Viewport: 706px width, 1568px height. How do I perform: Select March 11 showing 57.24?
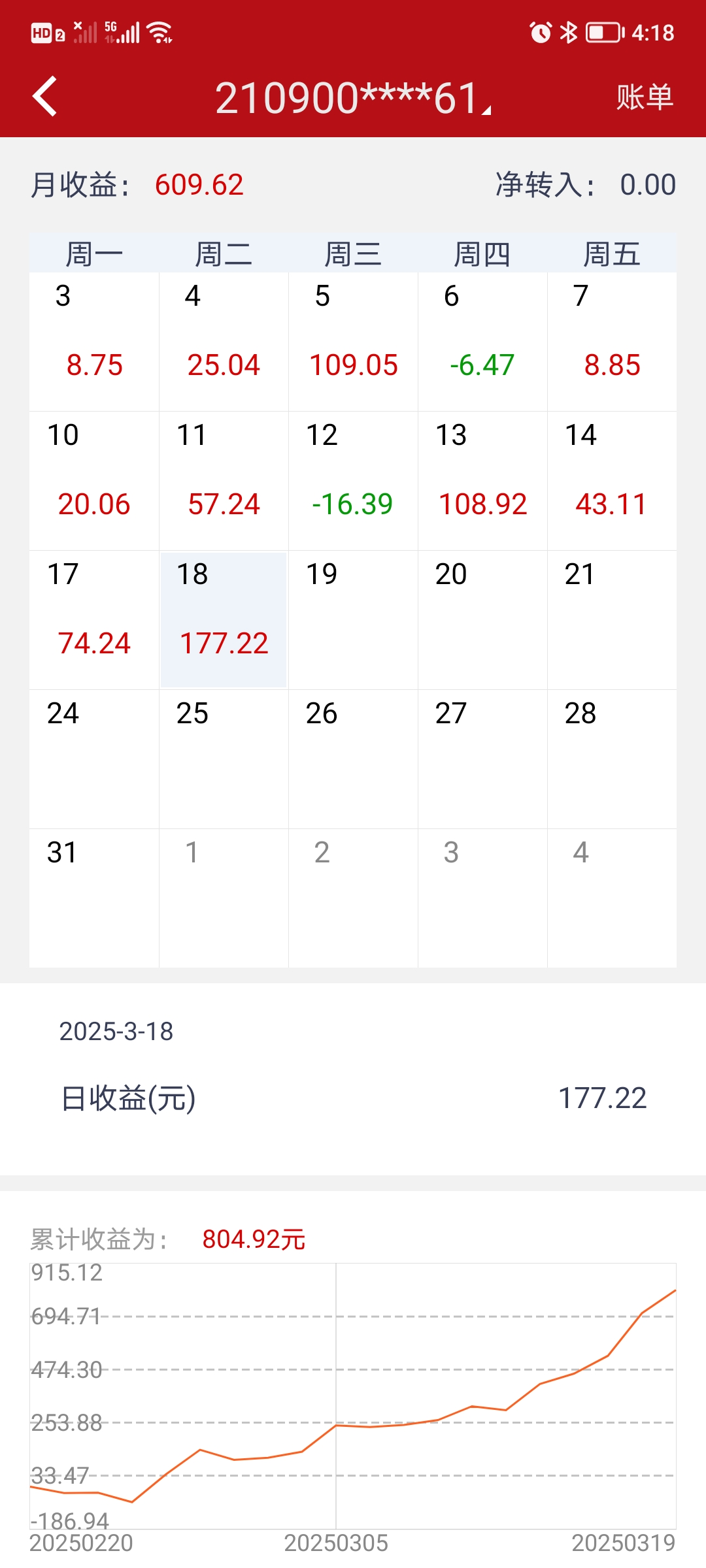pos(224,481)
